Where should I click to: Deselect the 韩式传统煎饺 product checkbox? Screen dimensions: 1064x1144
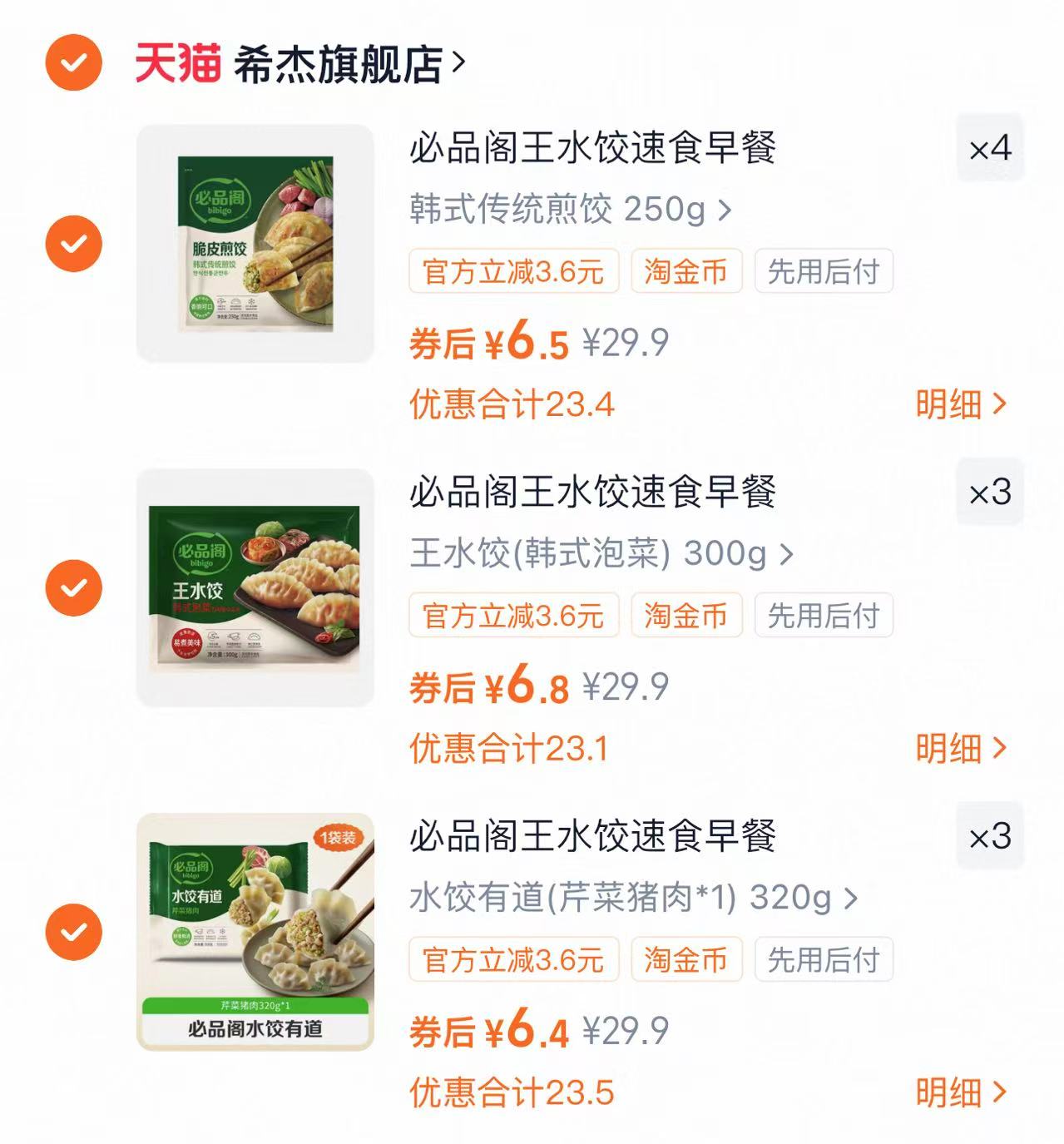tap(73, 243)
